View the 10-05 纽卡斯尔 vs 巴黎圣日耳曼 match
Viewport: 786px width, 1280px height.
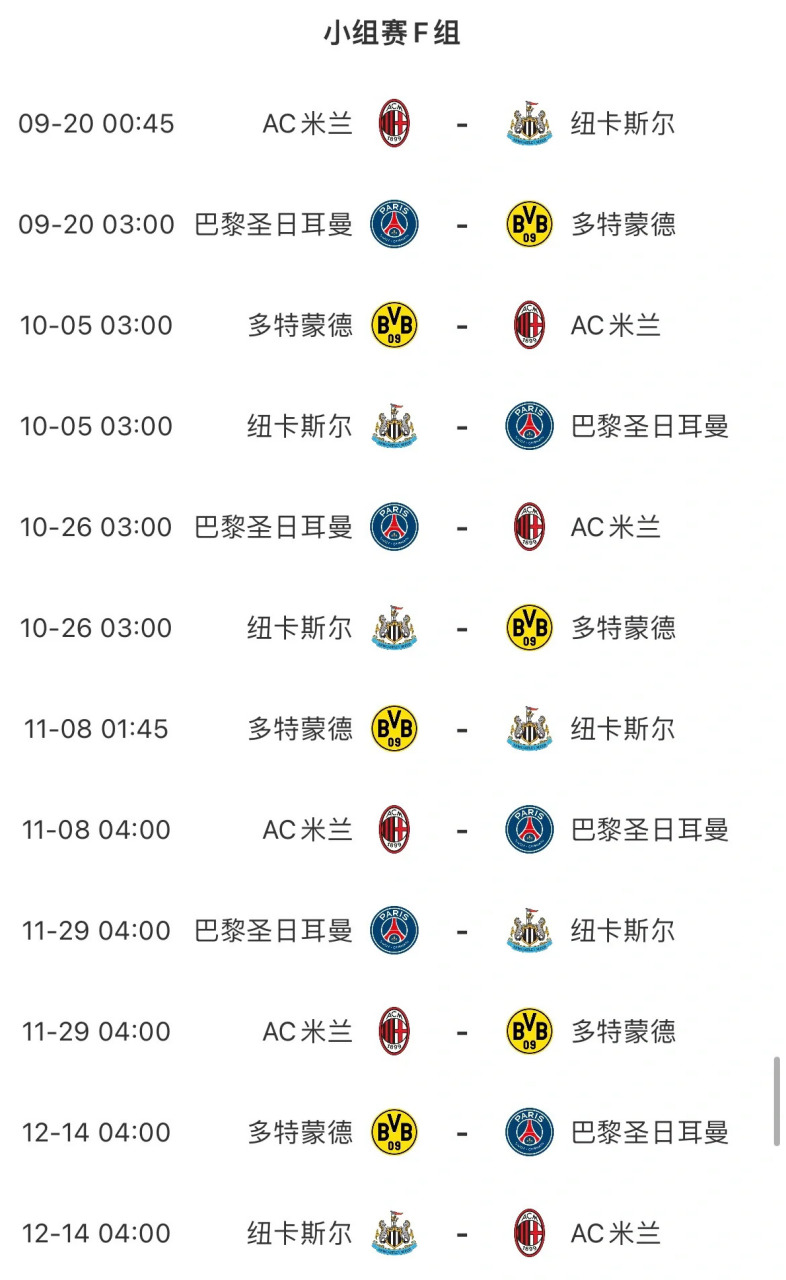460,427
